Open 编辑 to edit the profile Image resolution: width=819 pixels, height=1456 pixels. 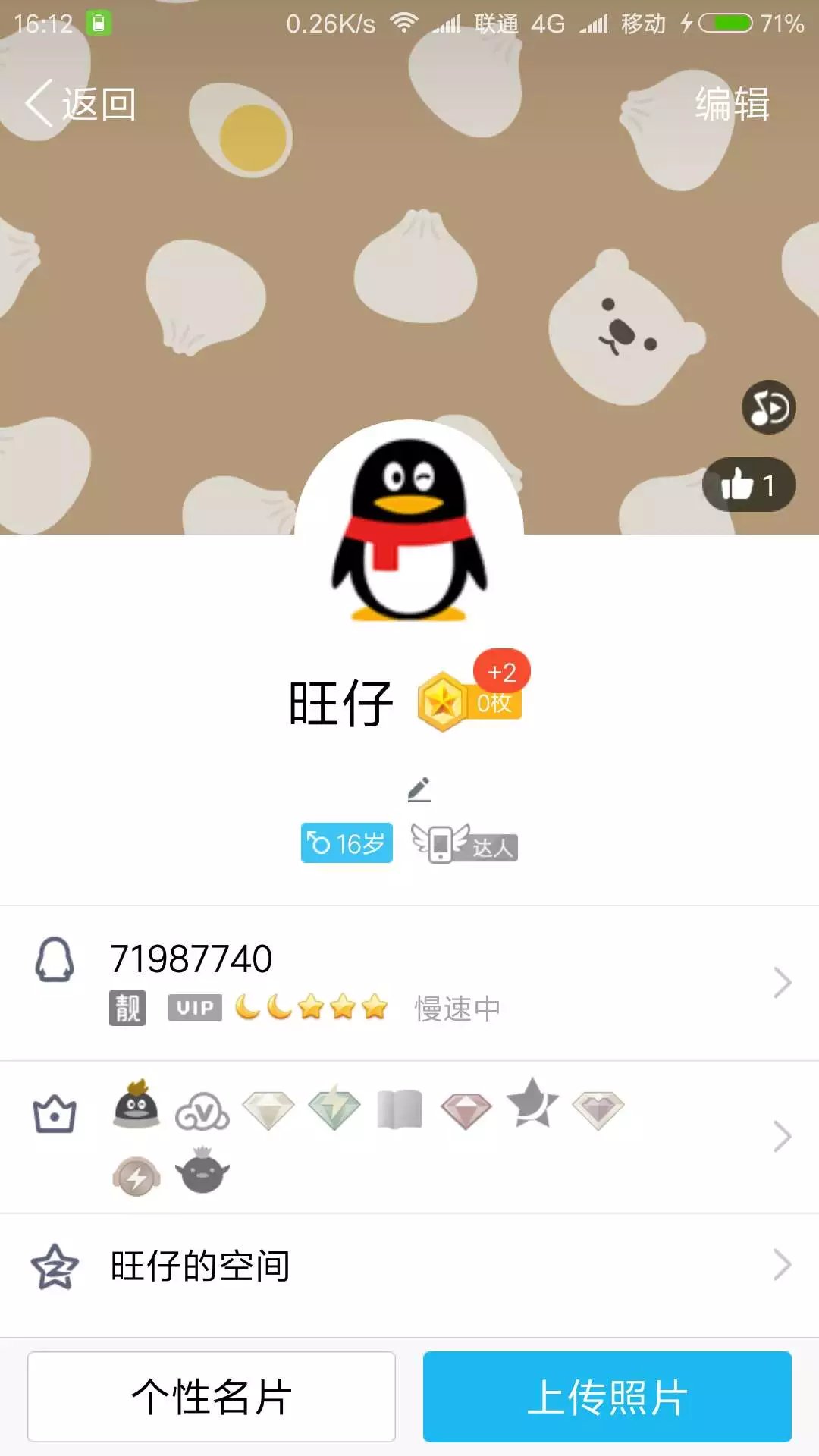tap(733, 104)
